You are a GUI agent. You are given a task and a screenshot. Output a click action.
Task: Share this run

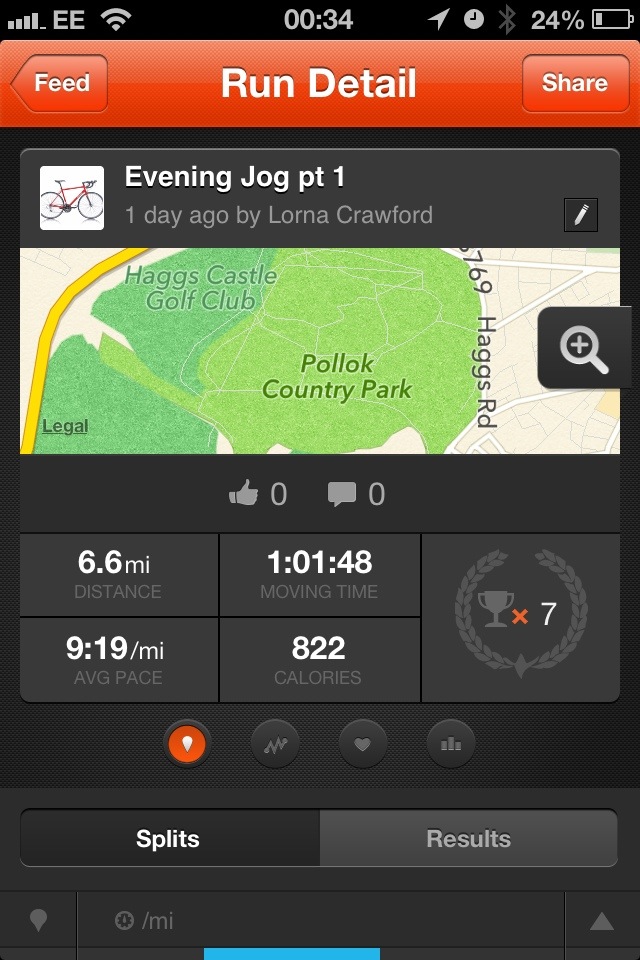click(574, 84)
